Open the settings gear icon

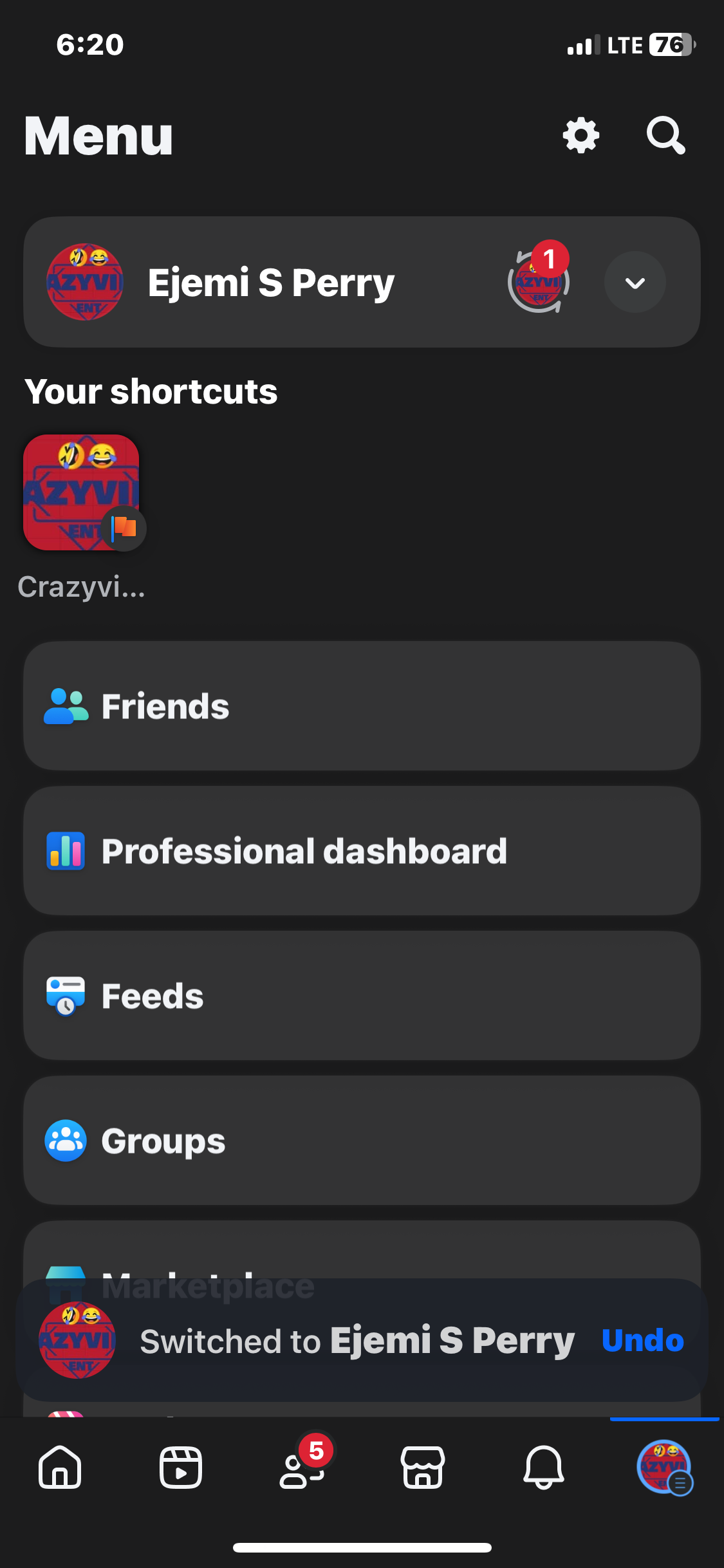(x=581, y=135)
